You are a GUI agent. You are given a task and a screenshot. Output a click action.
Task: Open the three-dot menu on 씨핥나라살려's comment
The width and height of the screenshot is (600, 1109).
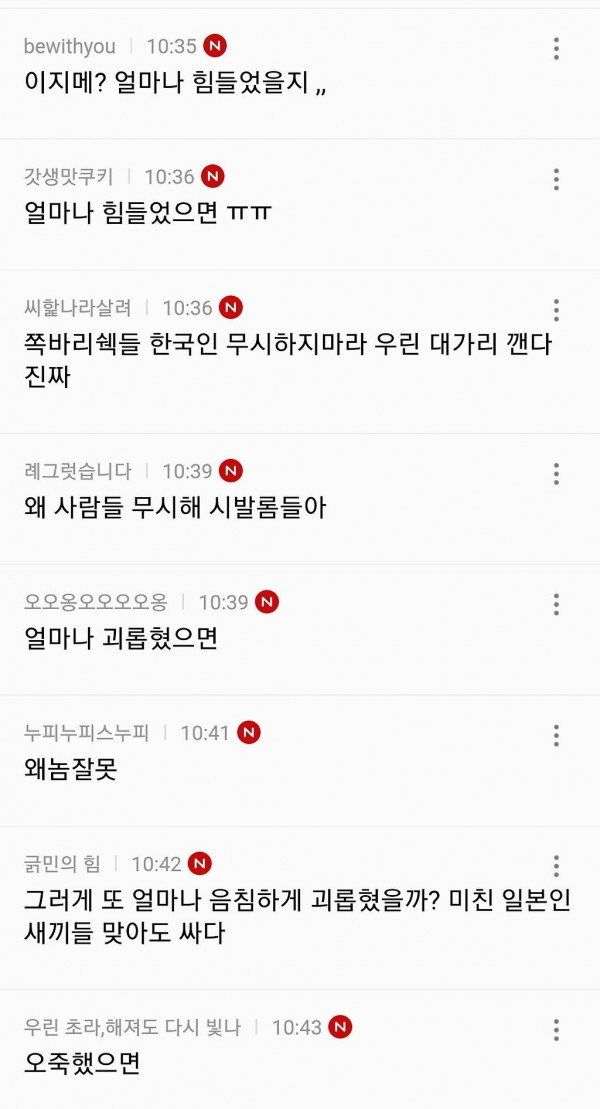tap(556, 310)
